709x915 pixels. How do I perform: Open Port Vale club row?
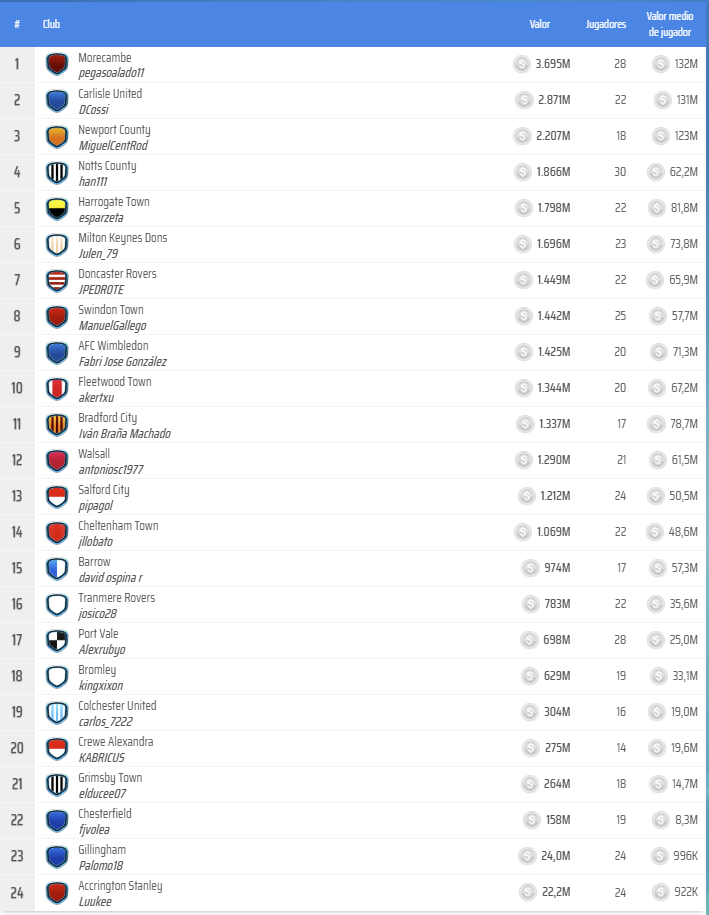click(98, 634)
